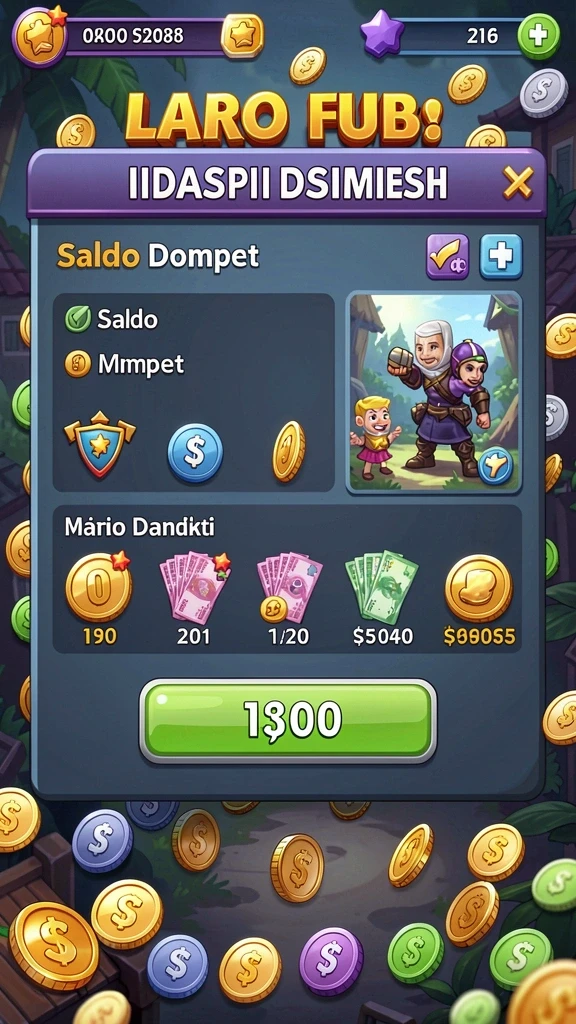This screenshot has height=1024, width=576.
Task: Close the dialog with the X button
Action: click(x=517, y=182)
